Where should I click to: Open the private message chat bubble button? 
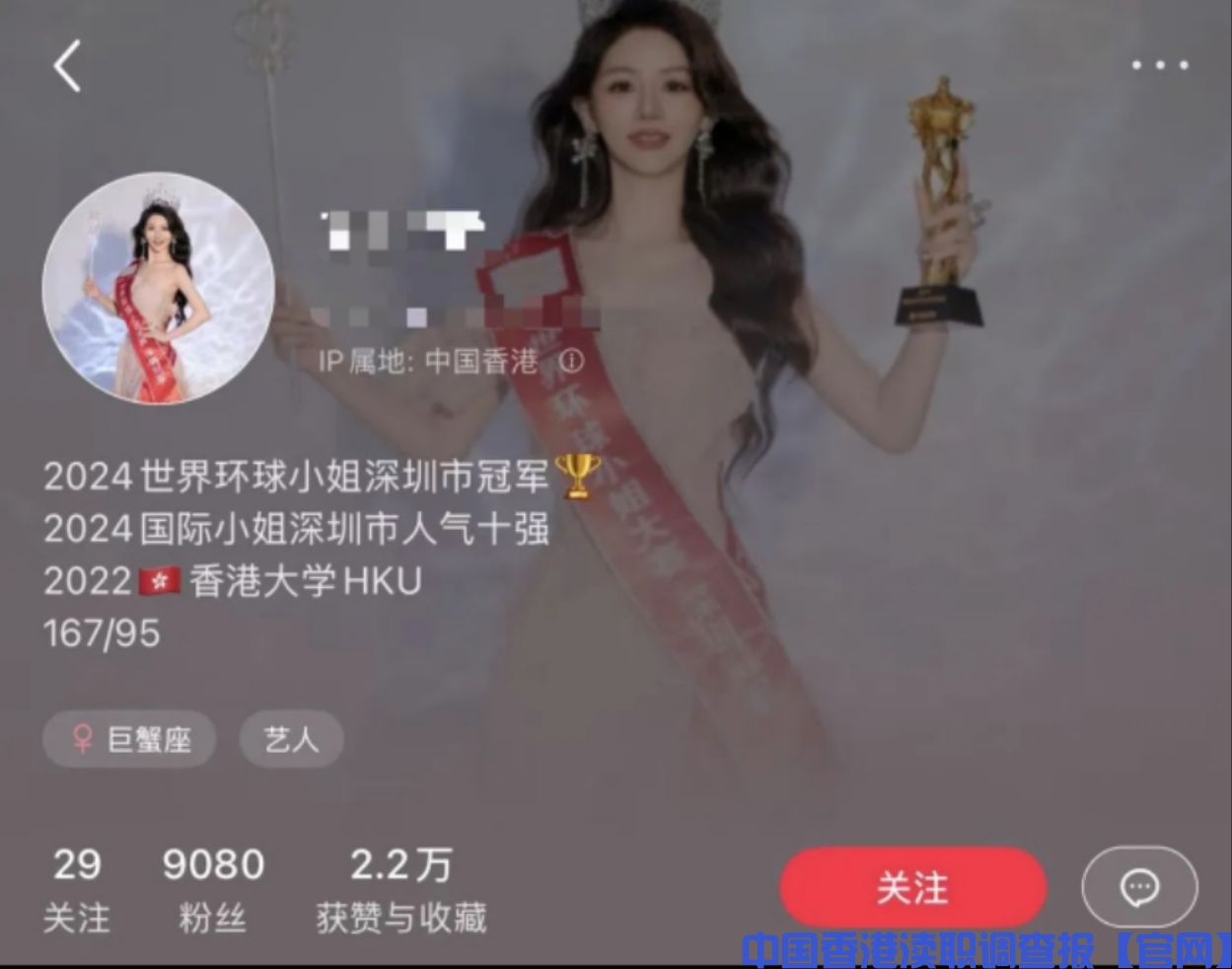pos(1139,887)
